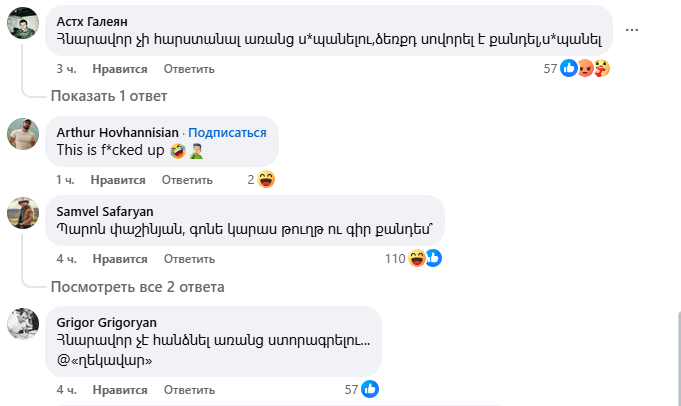
Task: Open Астх Галеян's profile name
Action: click(91, 20)
